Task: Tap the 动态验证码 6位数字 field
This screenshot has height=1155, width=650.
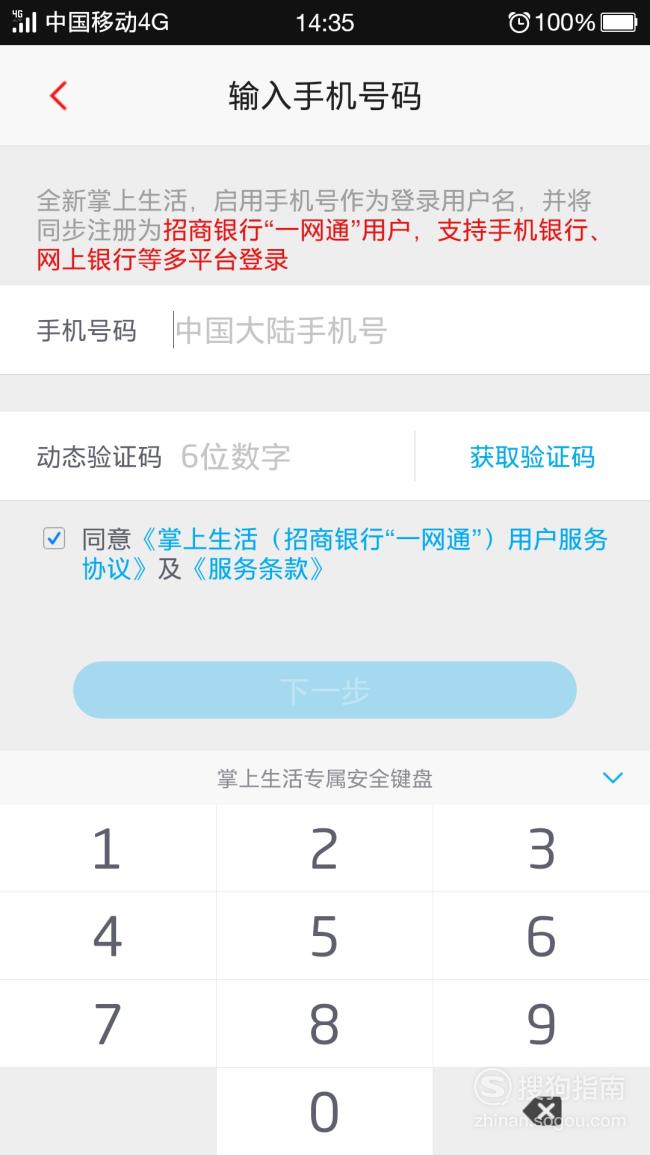Action: [x=295, y=457]
